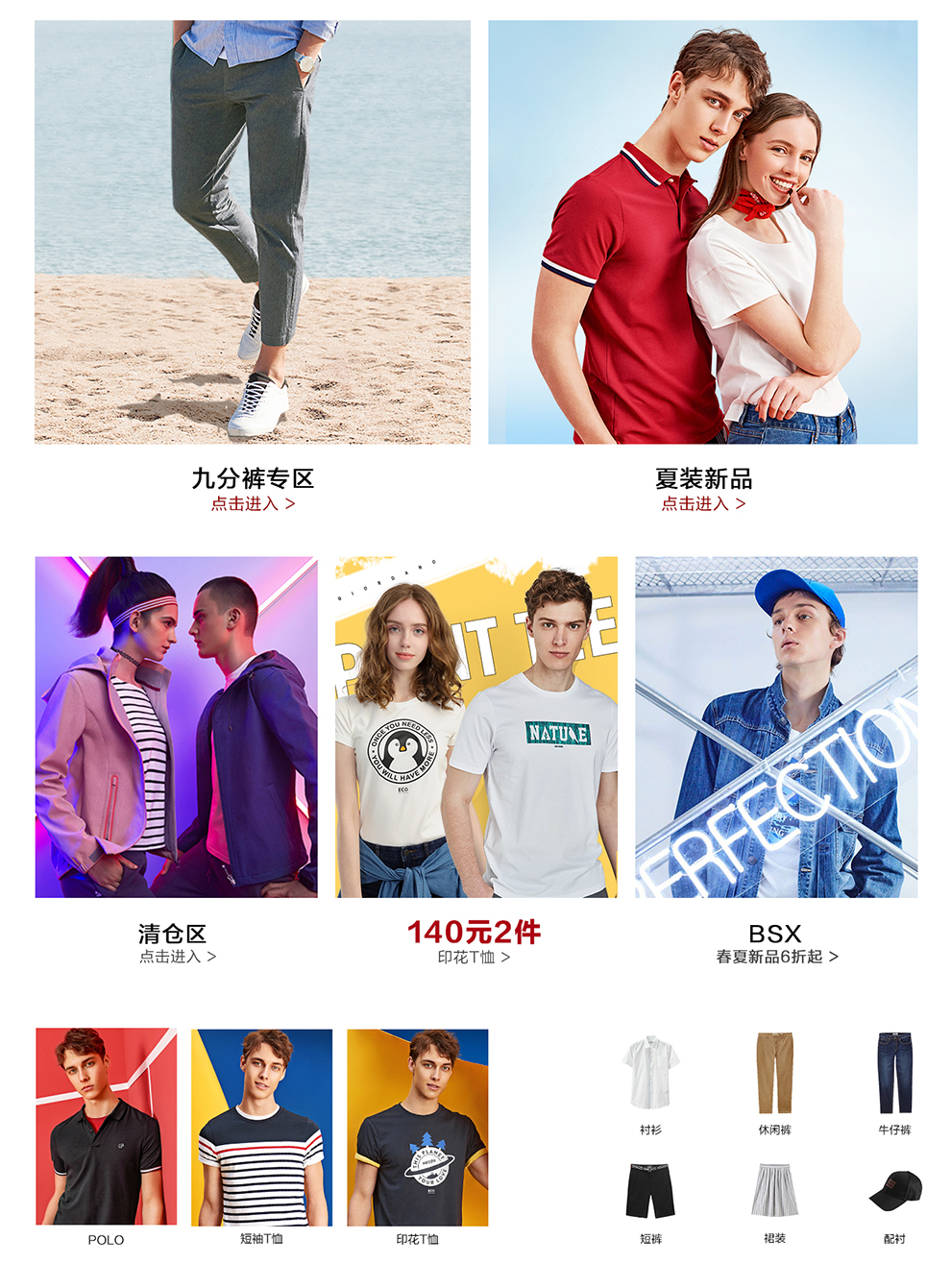
Task: Open the BSX 春夏新品6折起 promotion
Action: click(776, 727)
